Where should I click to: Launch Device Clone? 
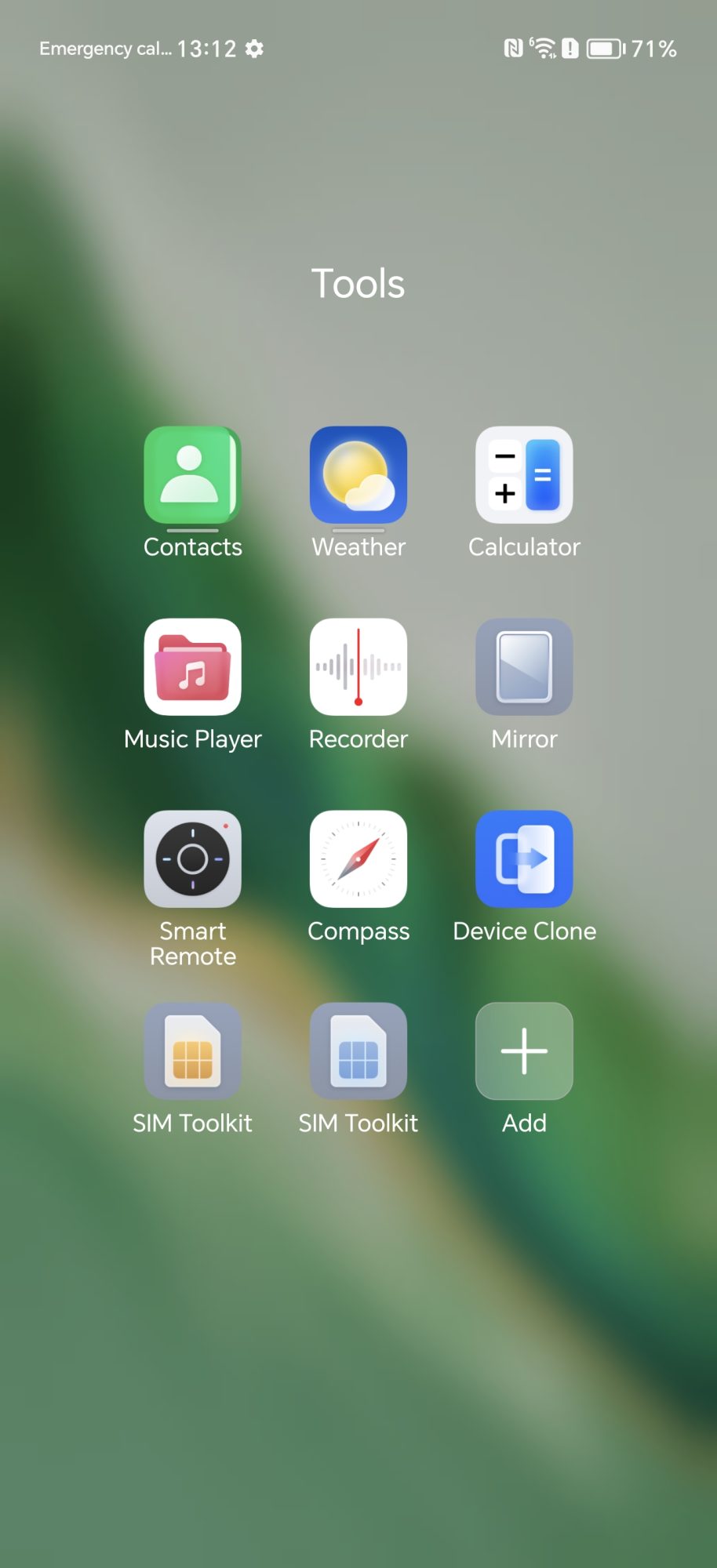[524, 859]
